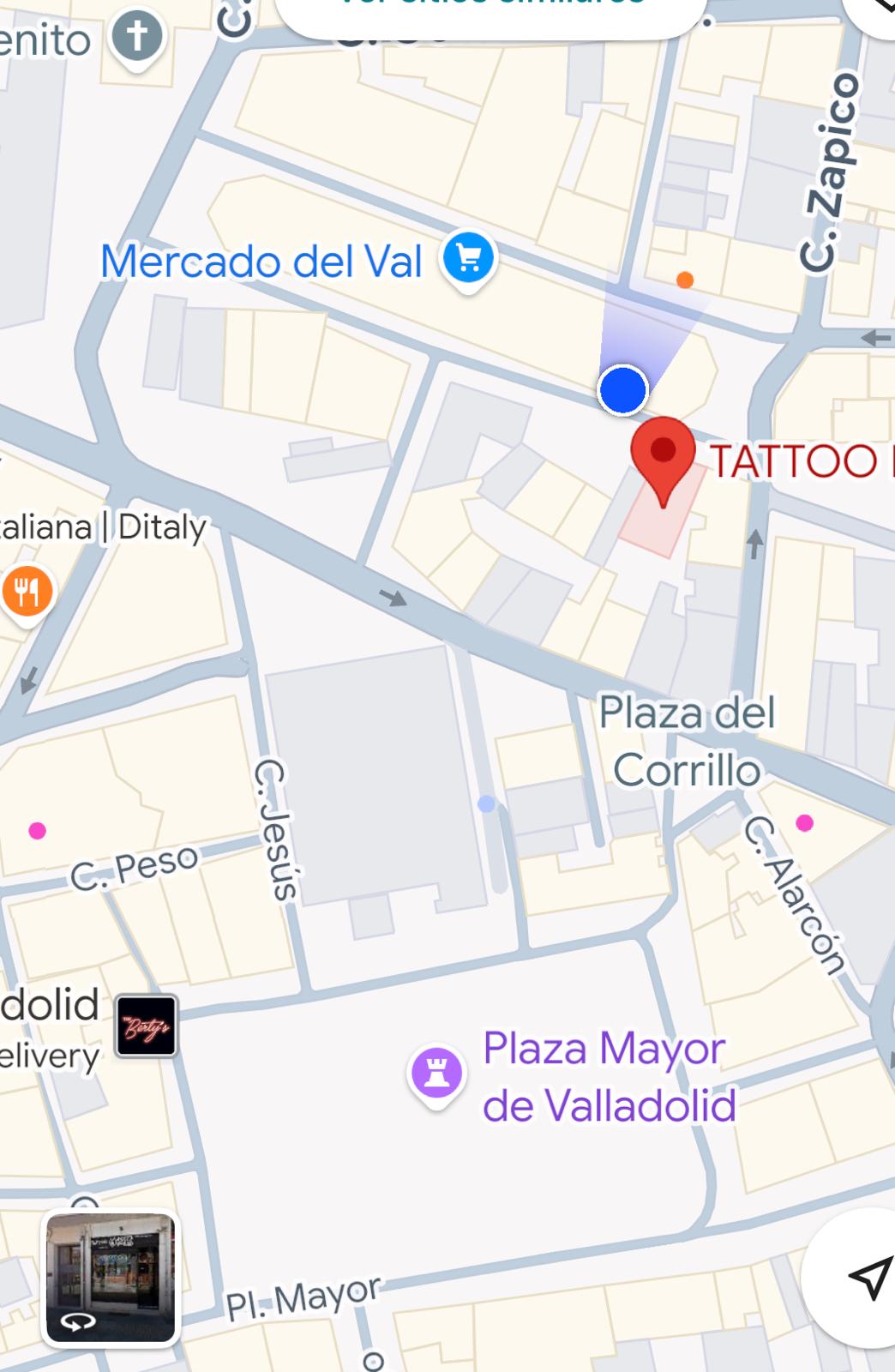Tap the church marker icon
The image size is (895, 1372).
137,37
